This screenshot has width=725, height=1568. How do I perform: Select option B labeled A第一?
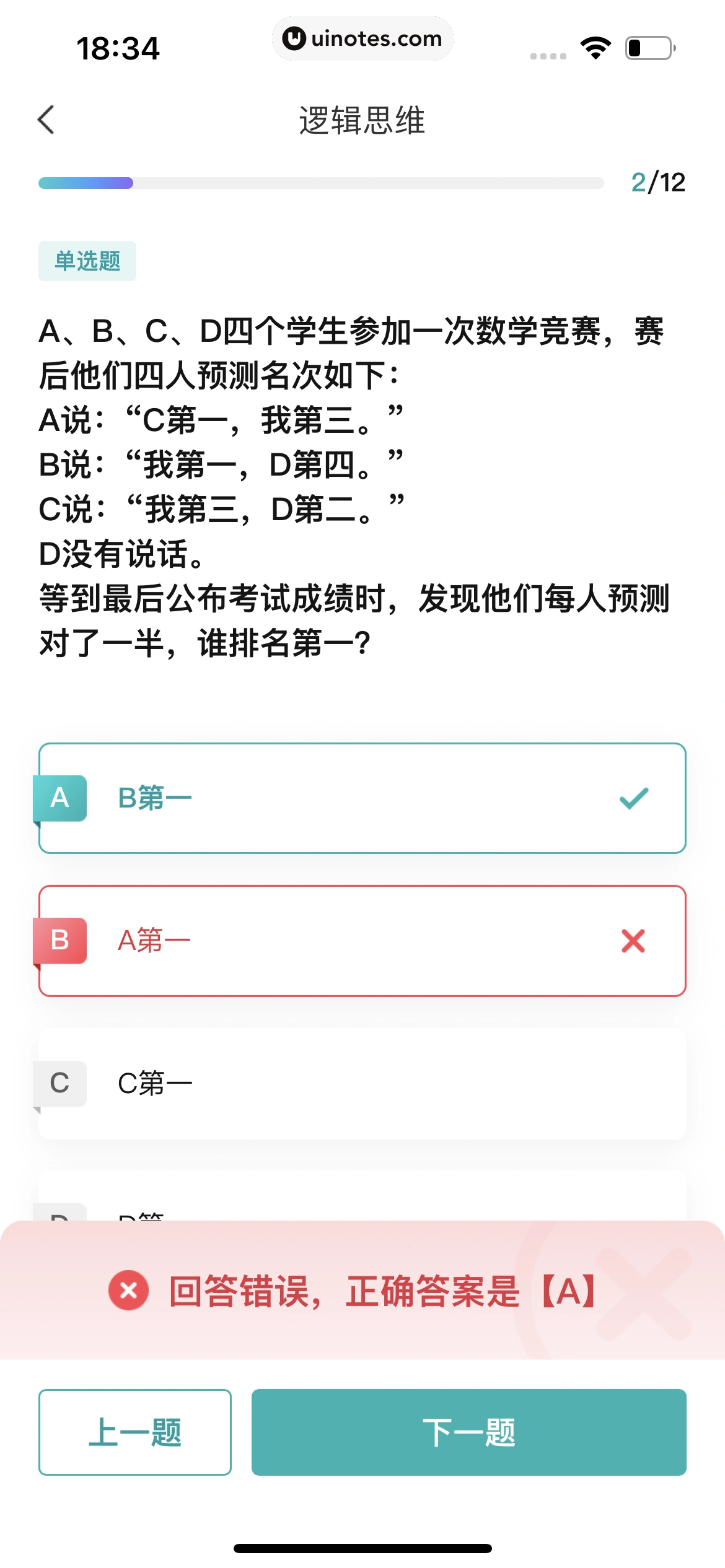tap(362, 941)
